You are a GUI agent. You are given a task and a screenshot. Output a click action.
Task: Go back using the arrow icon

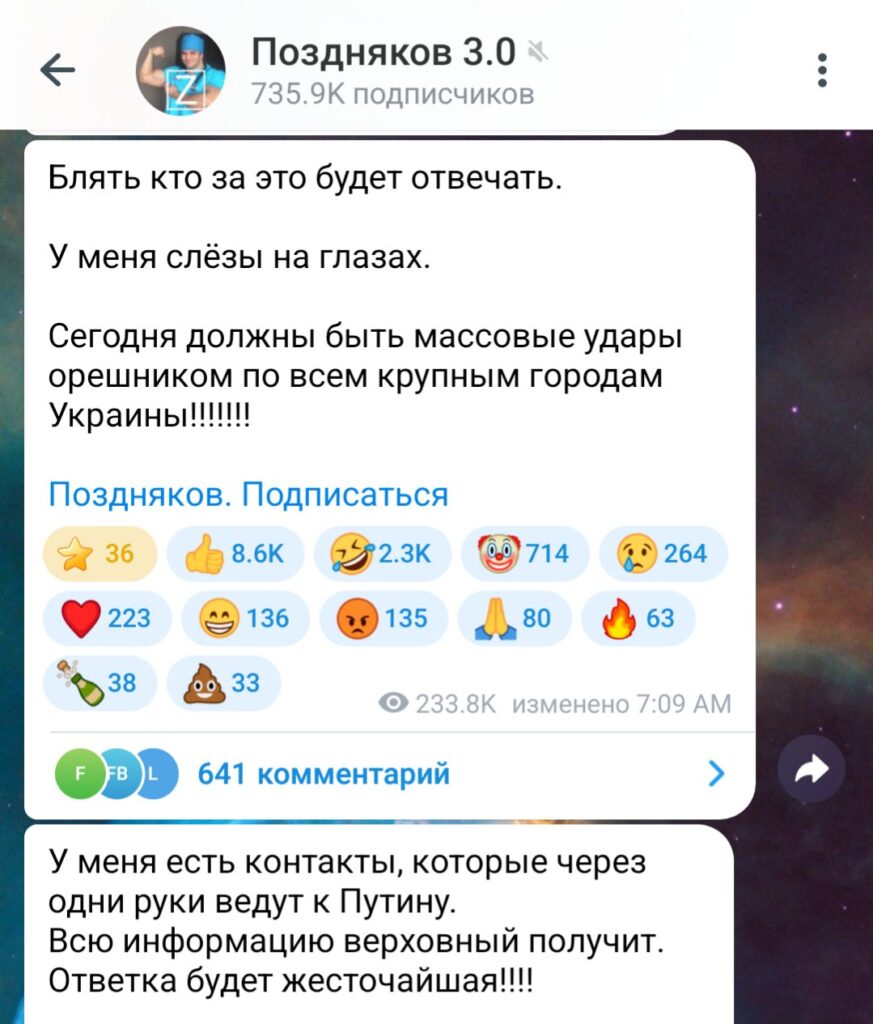57,72
